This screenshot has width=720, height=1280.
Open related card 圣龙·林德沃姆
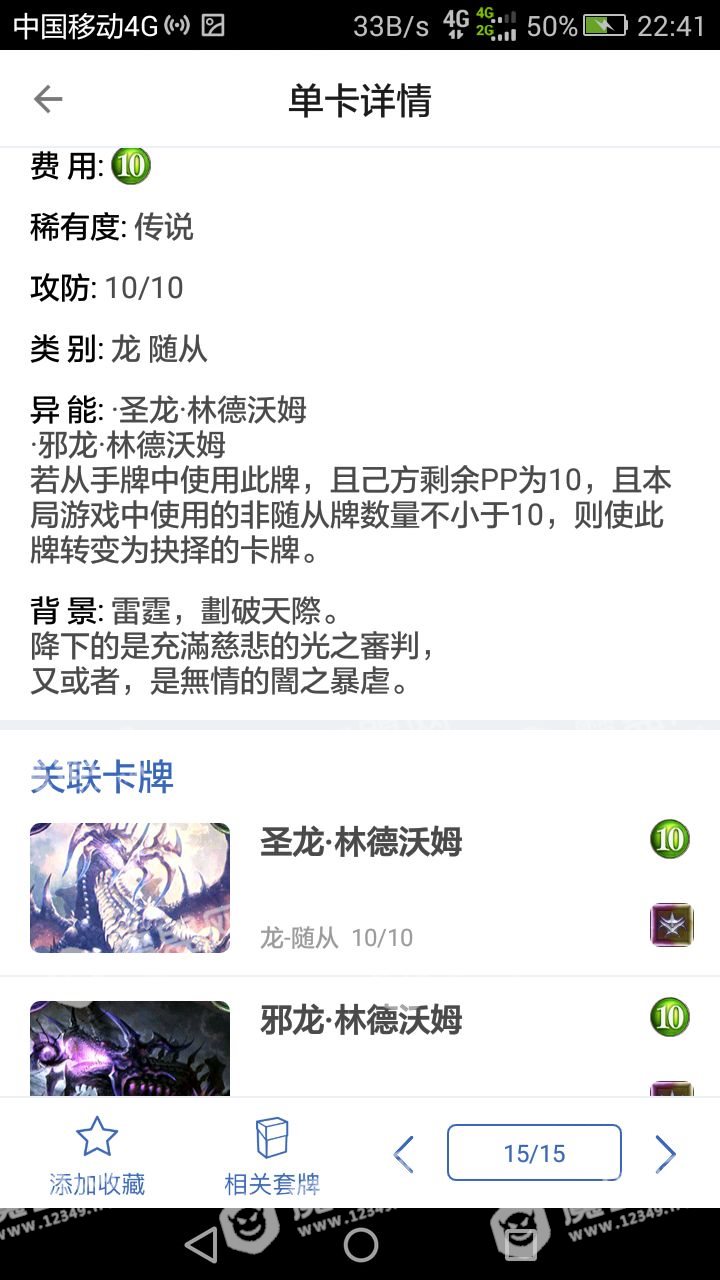(360, 886)
